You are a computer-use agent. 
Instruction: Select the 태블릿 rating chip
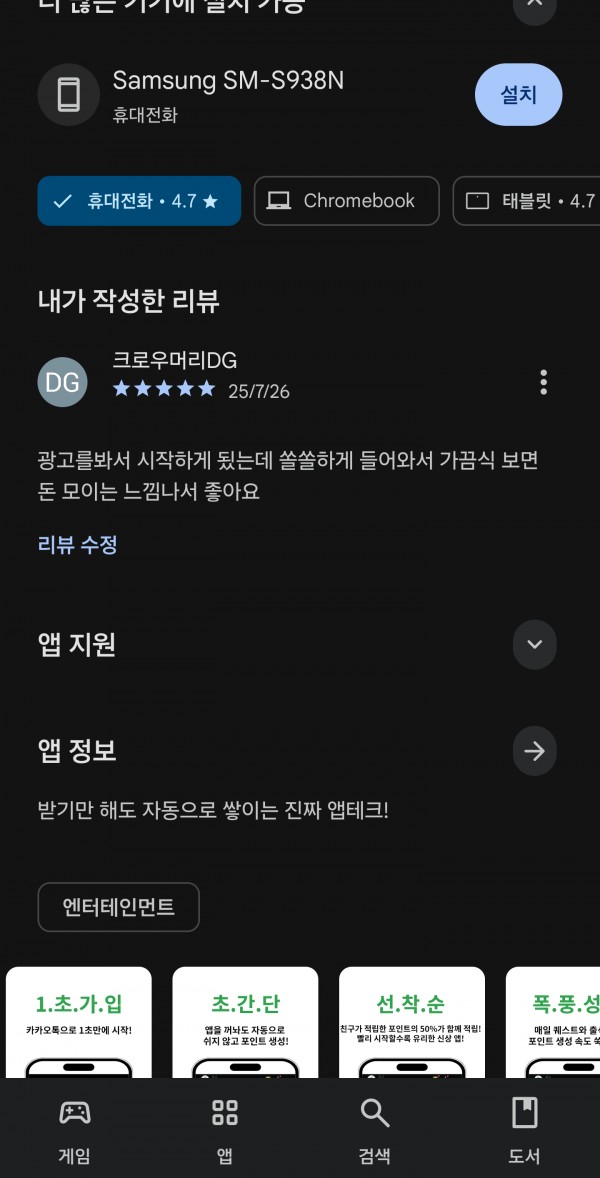tap(527, 201)
